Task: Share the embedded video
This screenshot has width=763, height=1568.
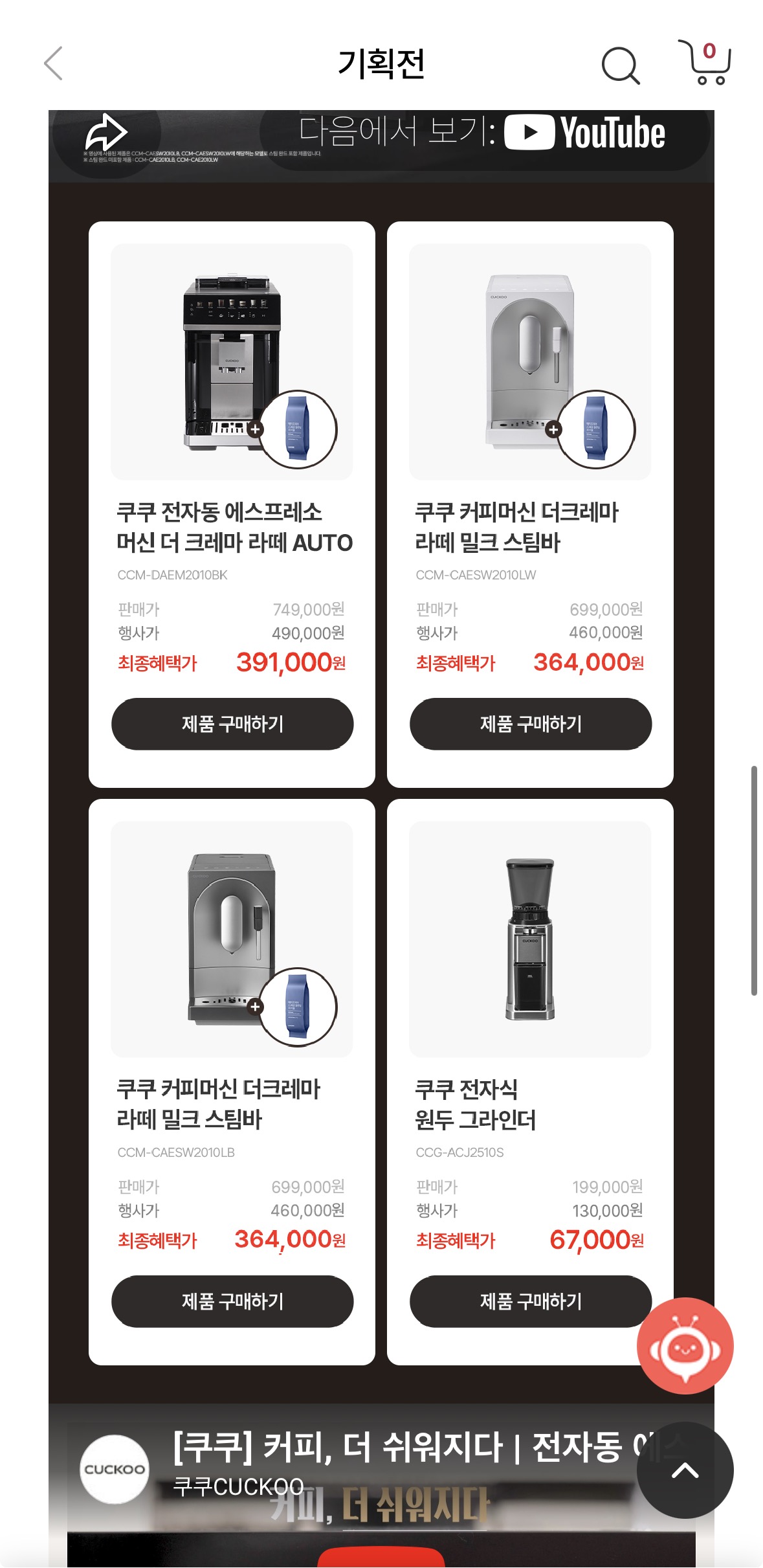Action: (x=107, y=133)
